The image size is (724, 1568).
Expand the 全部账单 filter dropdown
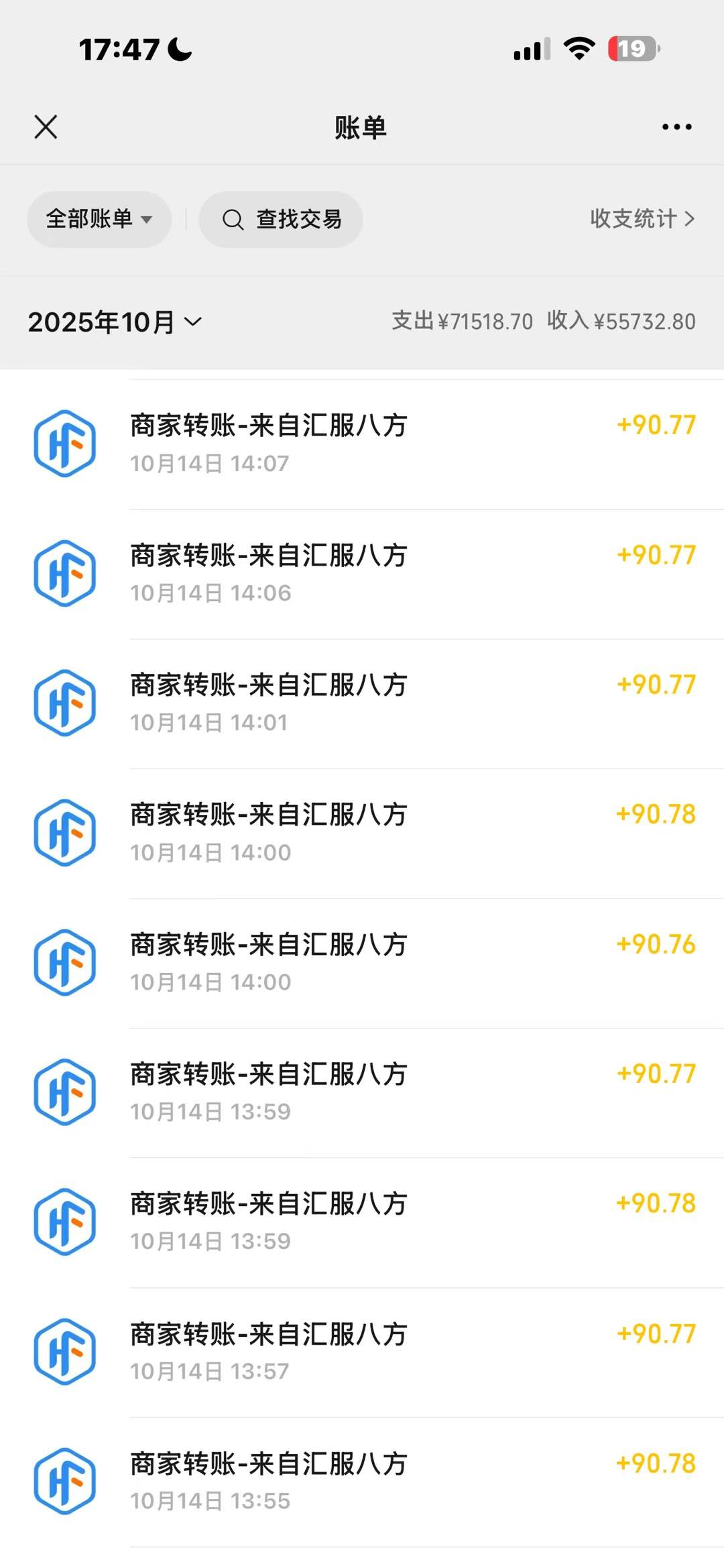pyautogui.click(x=99, y=219)
